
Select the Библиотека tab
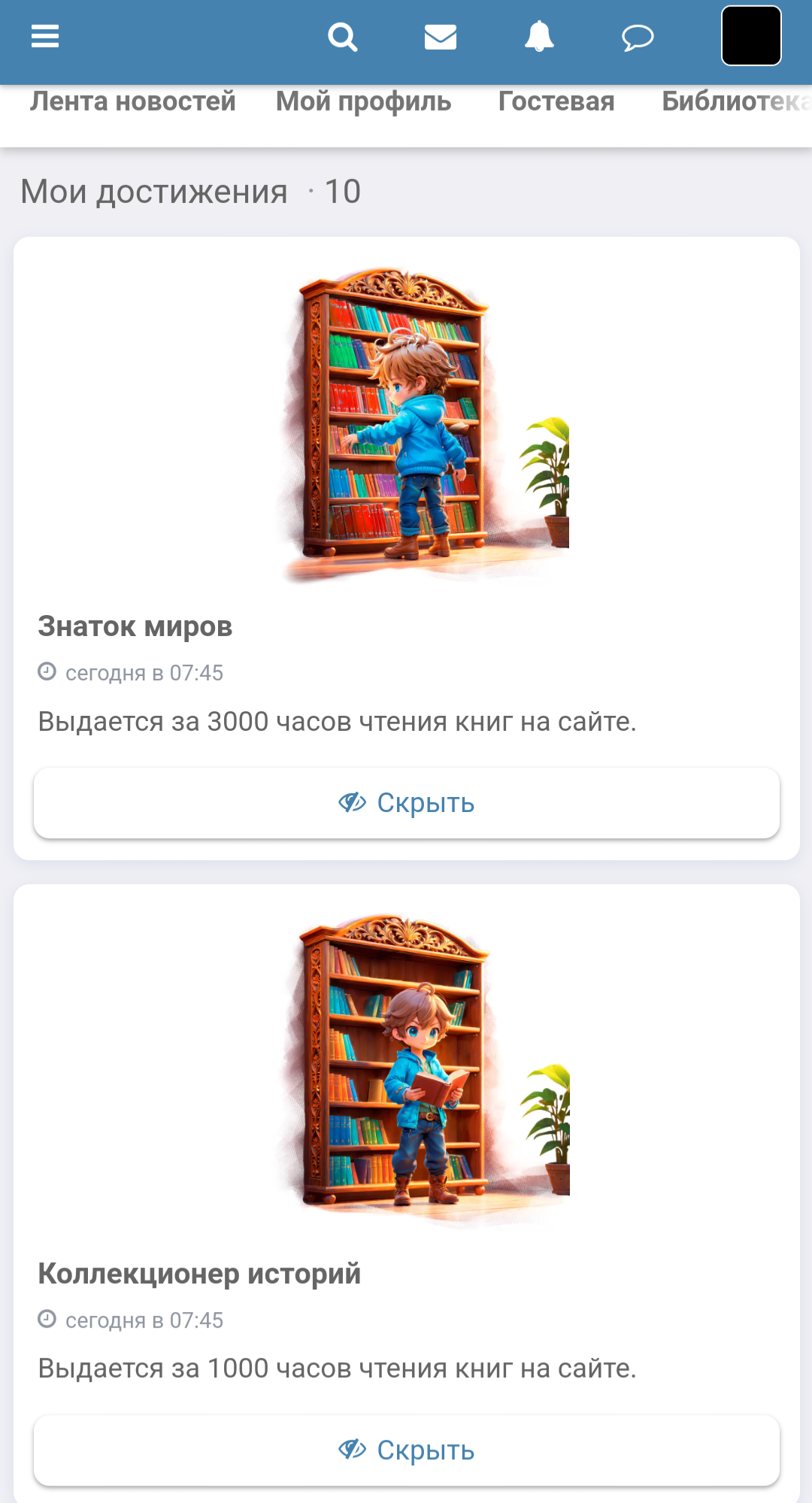(x=733, y=102)
